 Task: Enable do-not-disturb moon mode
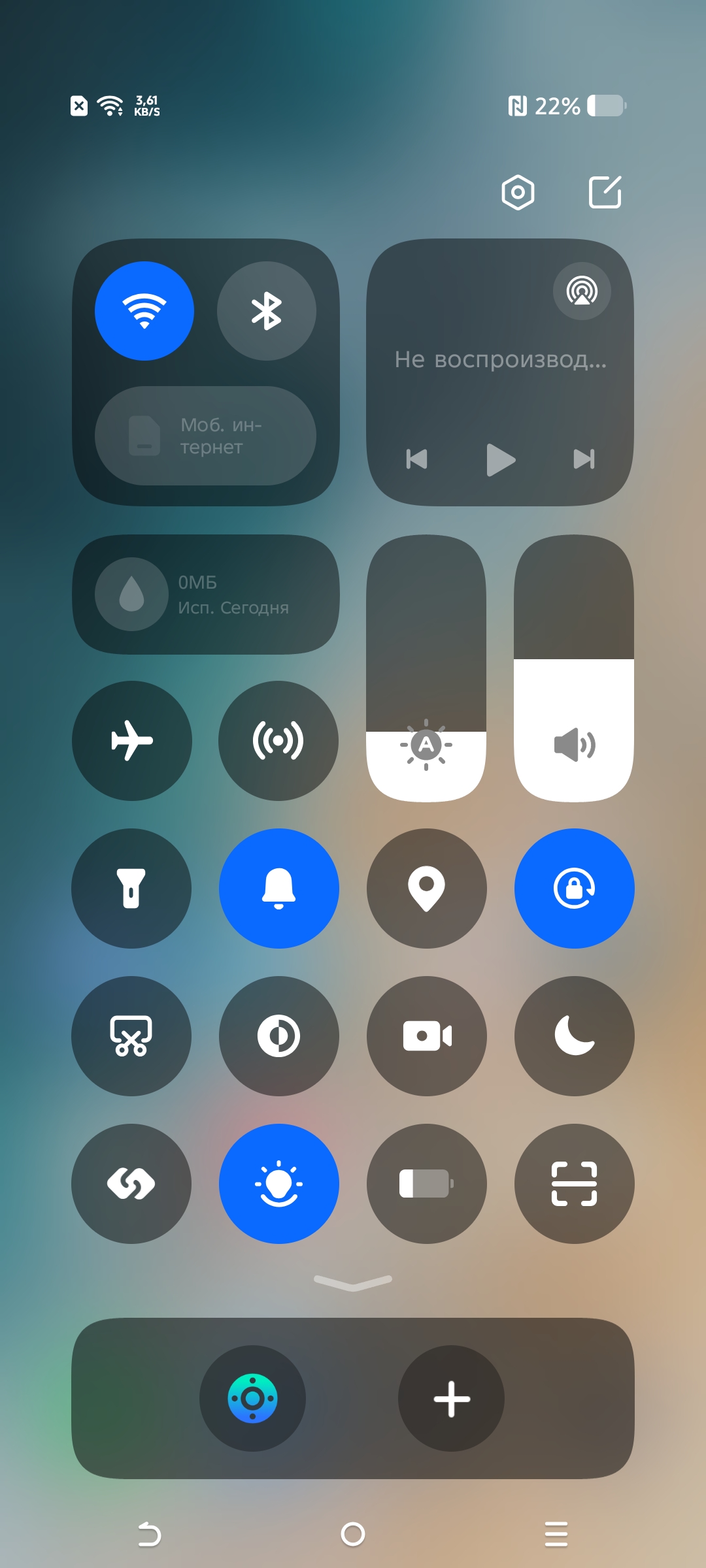(x=574, y=1036)
